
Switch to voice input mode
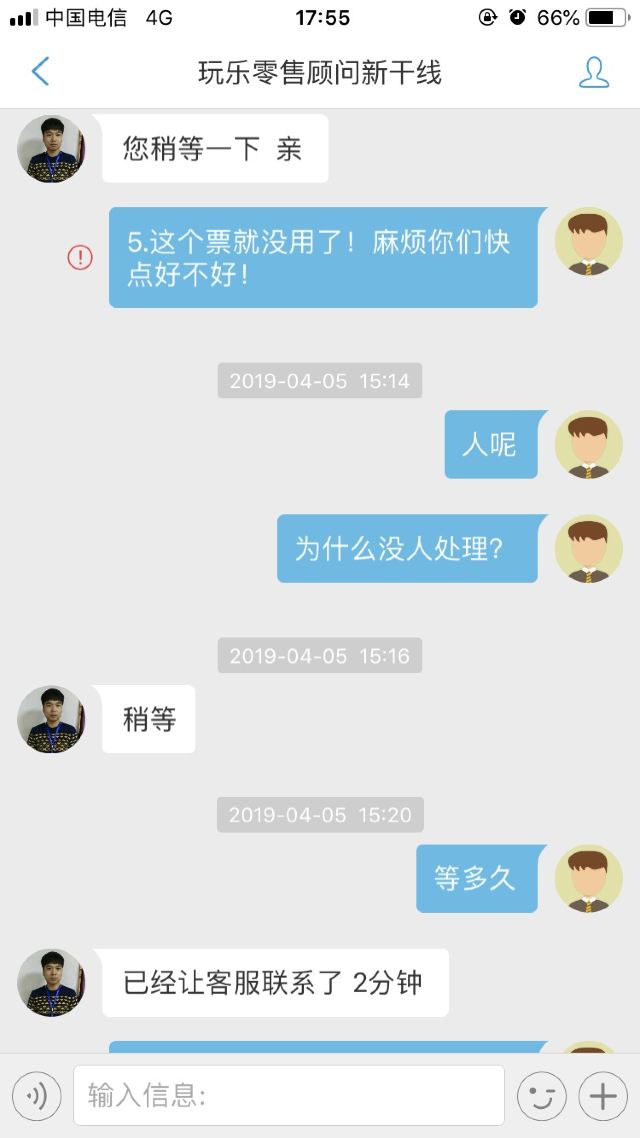[37, 1097]
